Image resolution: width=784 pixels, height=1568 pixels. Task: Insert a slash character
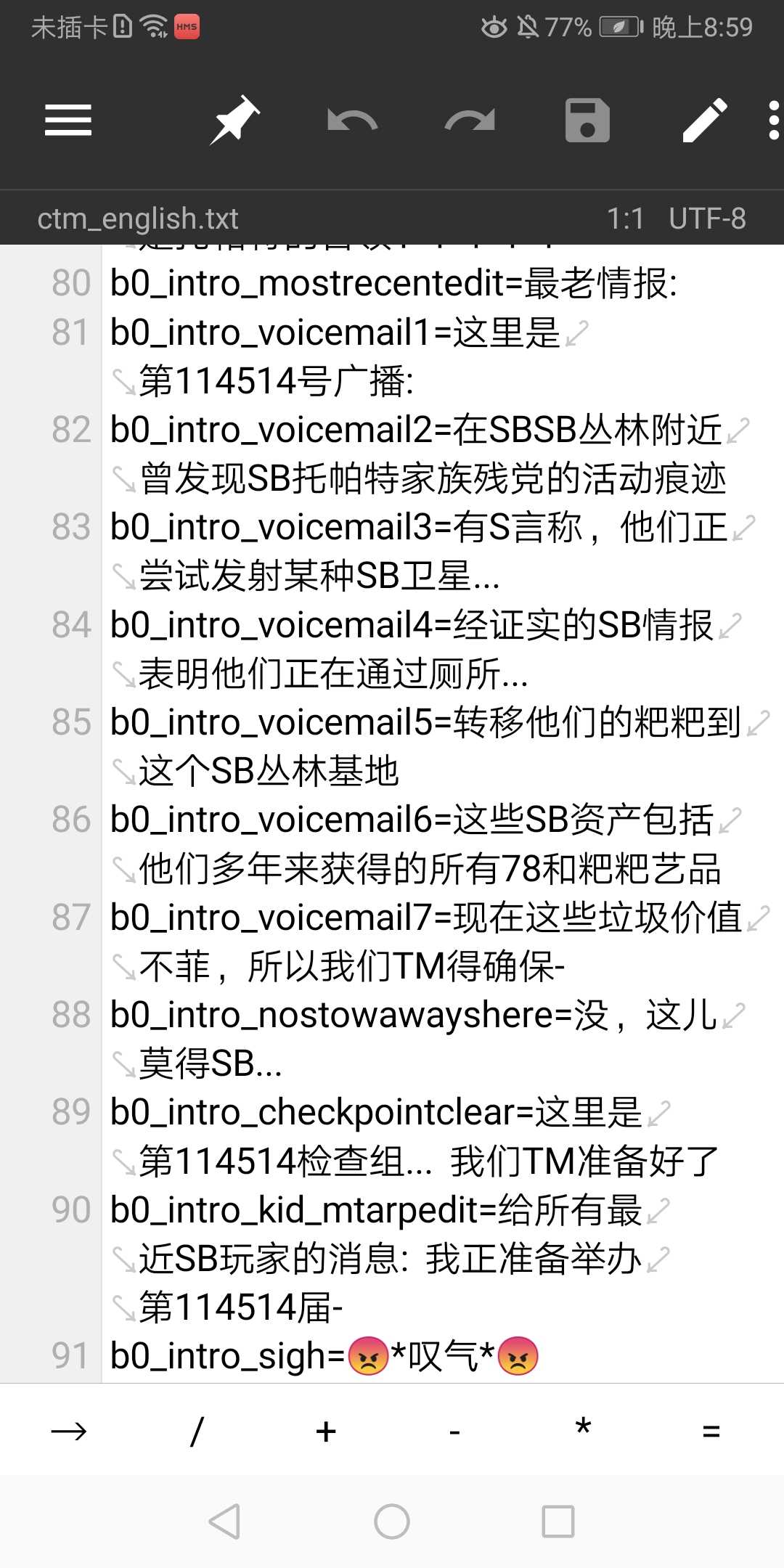point(196,1431)
